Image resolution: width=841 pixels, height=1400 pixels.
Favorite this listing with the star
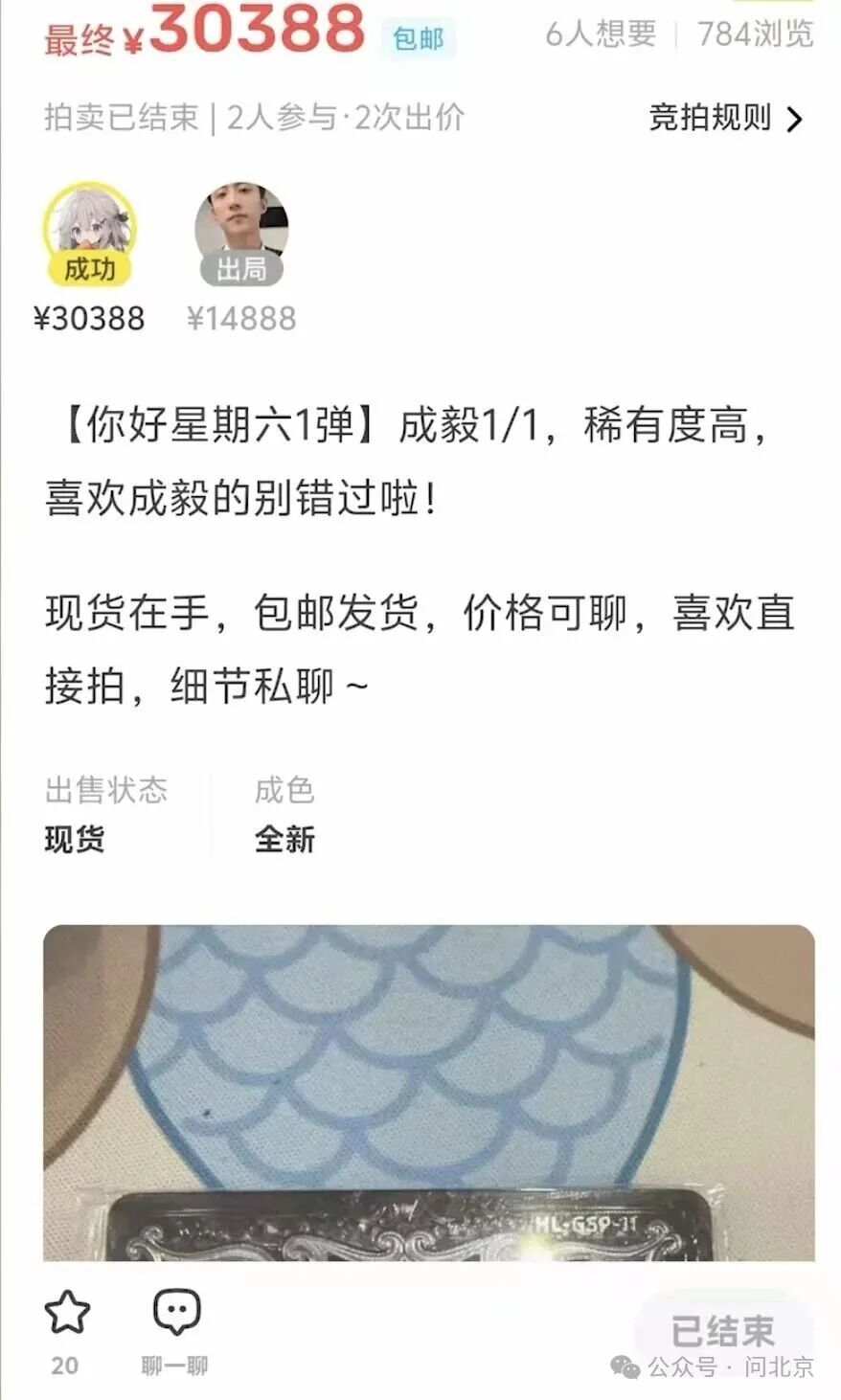click(x=67, y=1313)
